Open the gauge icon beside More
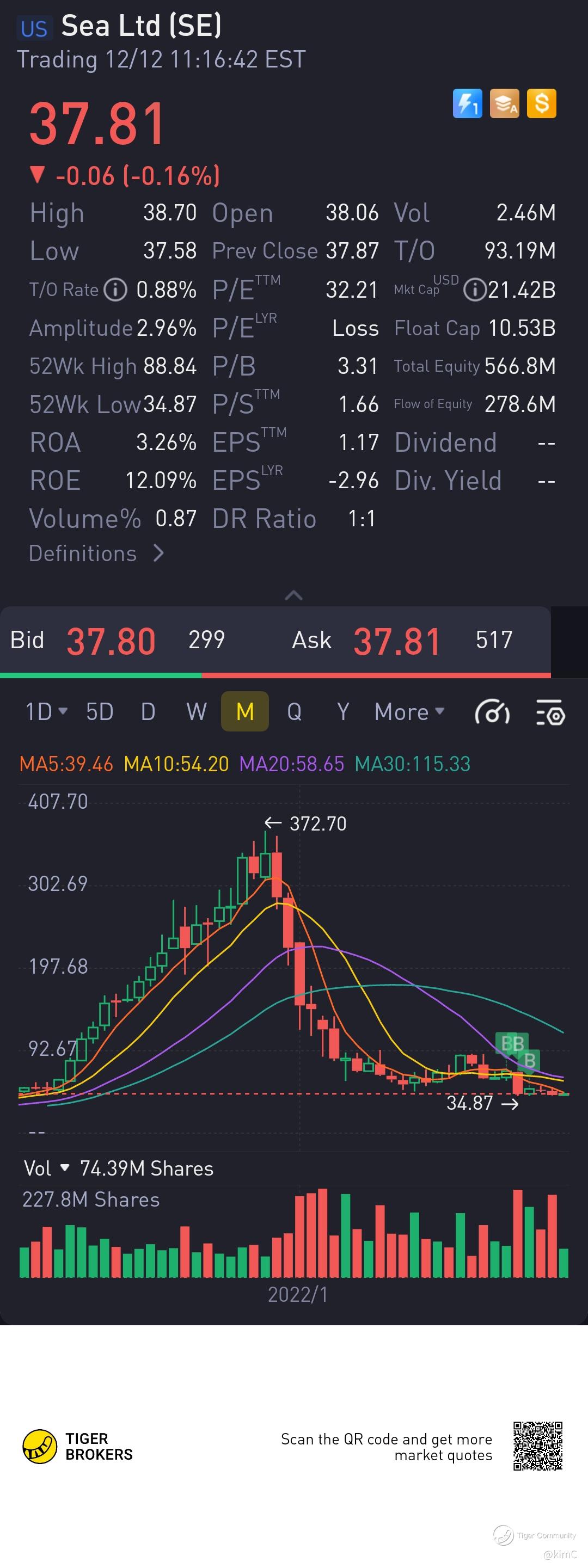 point(492,712)
